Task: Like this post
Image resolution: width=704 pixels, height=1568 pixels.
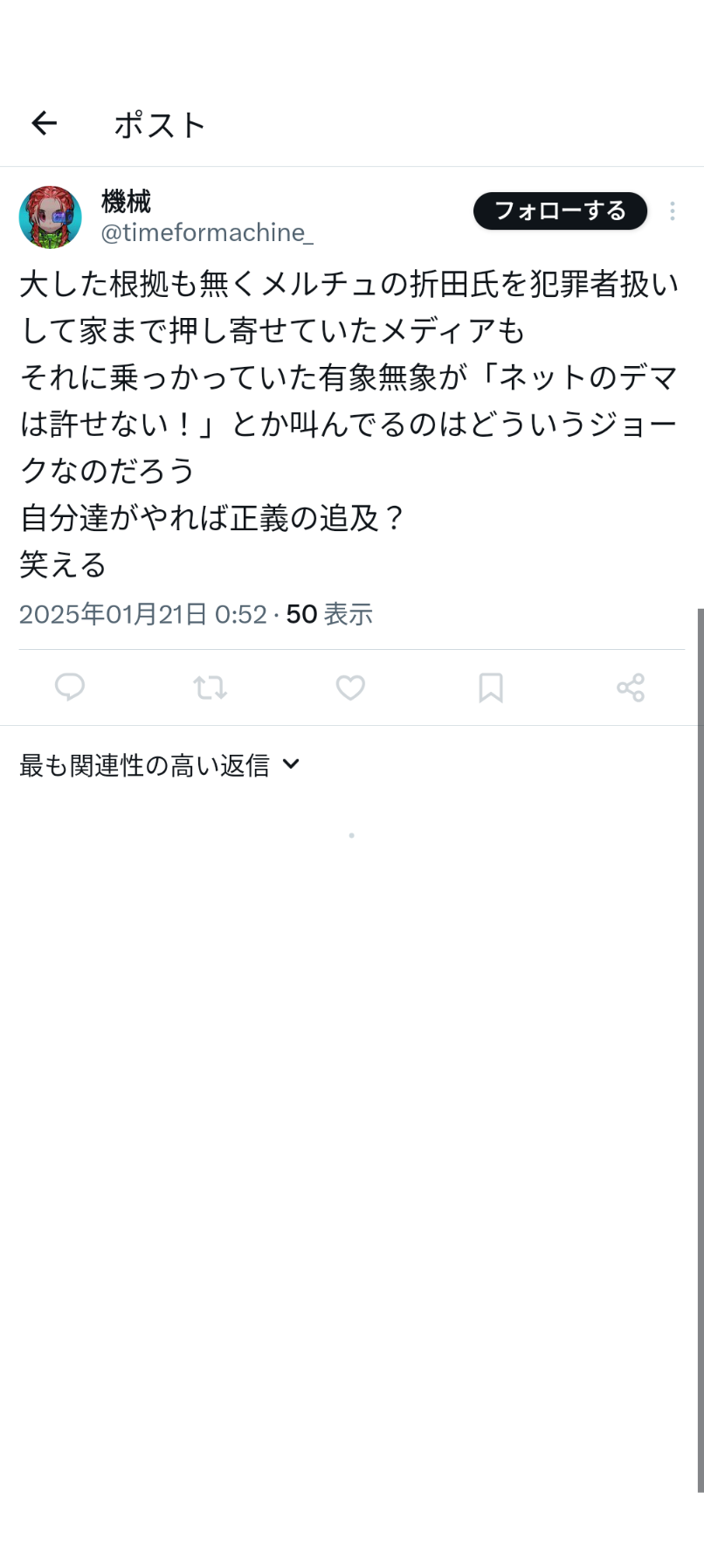Action: click(x=350, y=687)
